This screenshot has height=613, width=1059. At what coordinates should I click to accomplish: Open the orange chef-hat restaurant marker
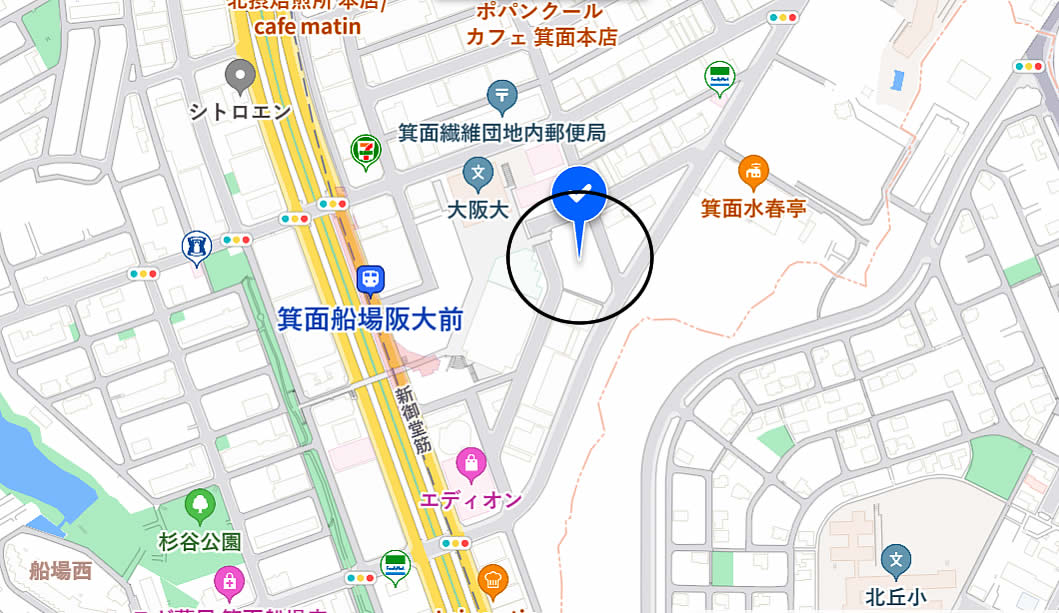(x=493, y=580)
